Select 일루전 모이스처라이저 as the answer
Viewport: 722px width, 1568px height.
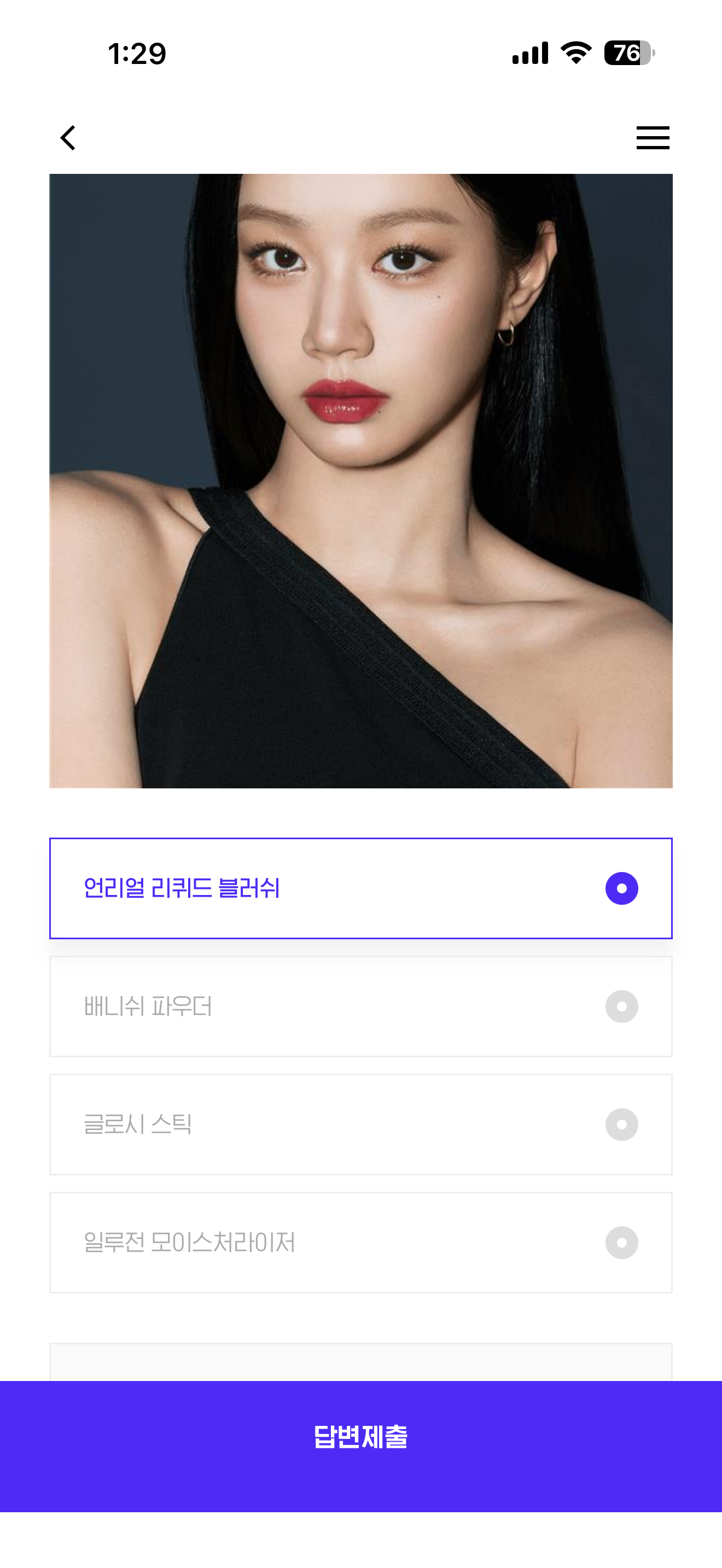click(360, 1242)
